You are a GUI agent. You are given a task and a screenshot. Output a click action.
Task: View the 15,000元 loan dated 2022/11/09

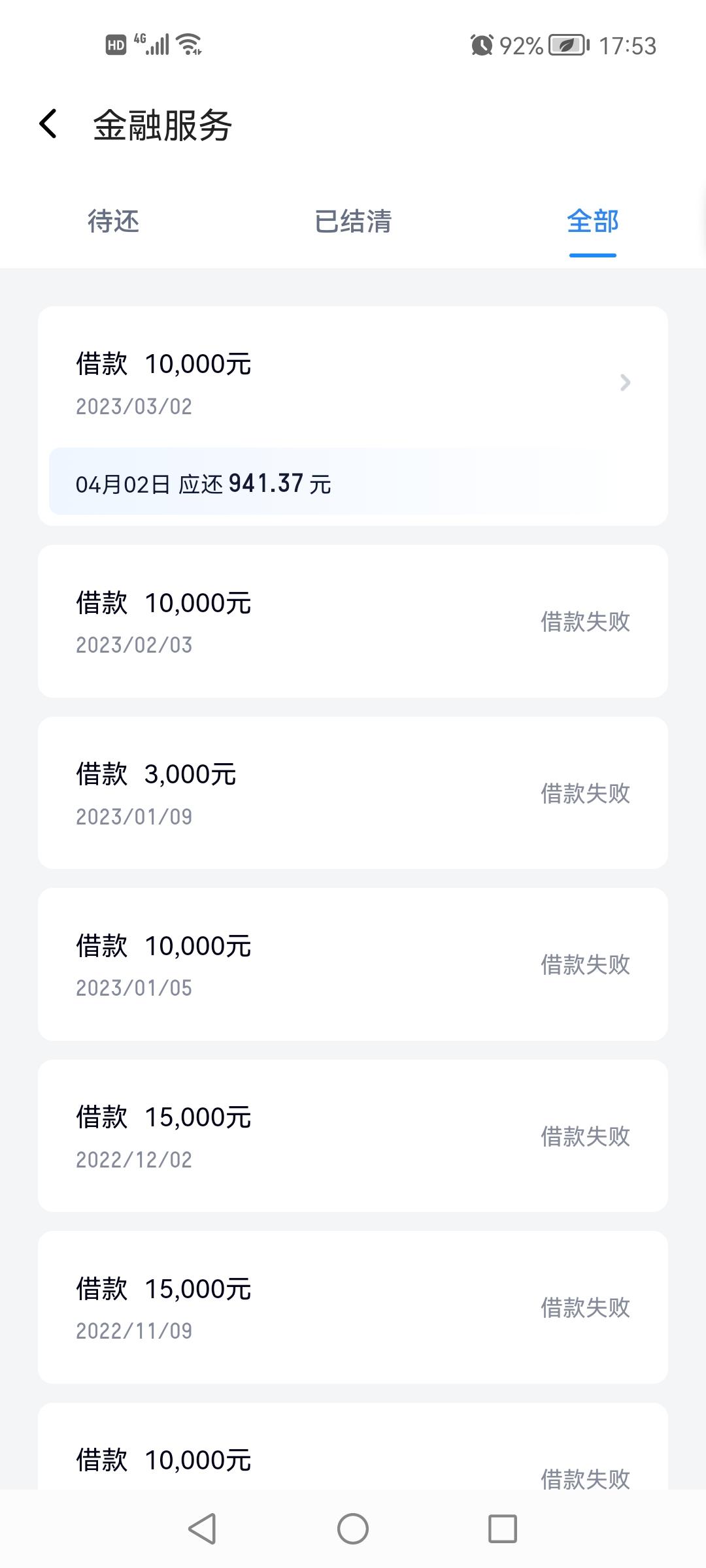tap(353, 1307)
